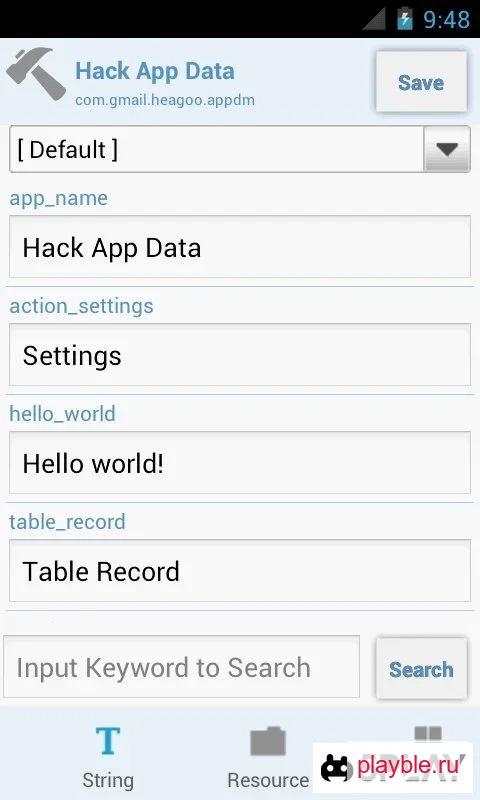Edit the hello_world text field
Screen dimensions: 480x800
tap(240, 463)
